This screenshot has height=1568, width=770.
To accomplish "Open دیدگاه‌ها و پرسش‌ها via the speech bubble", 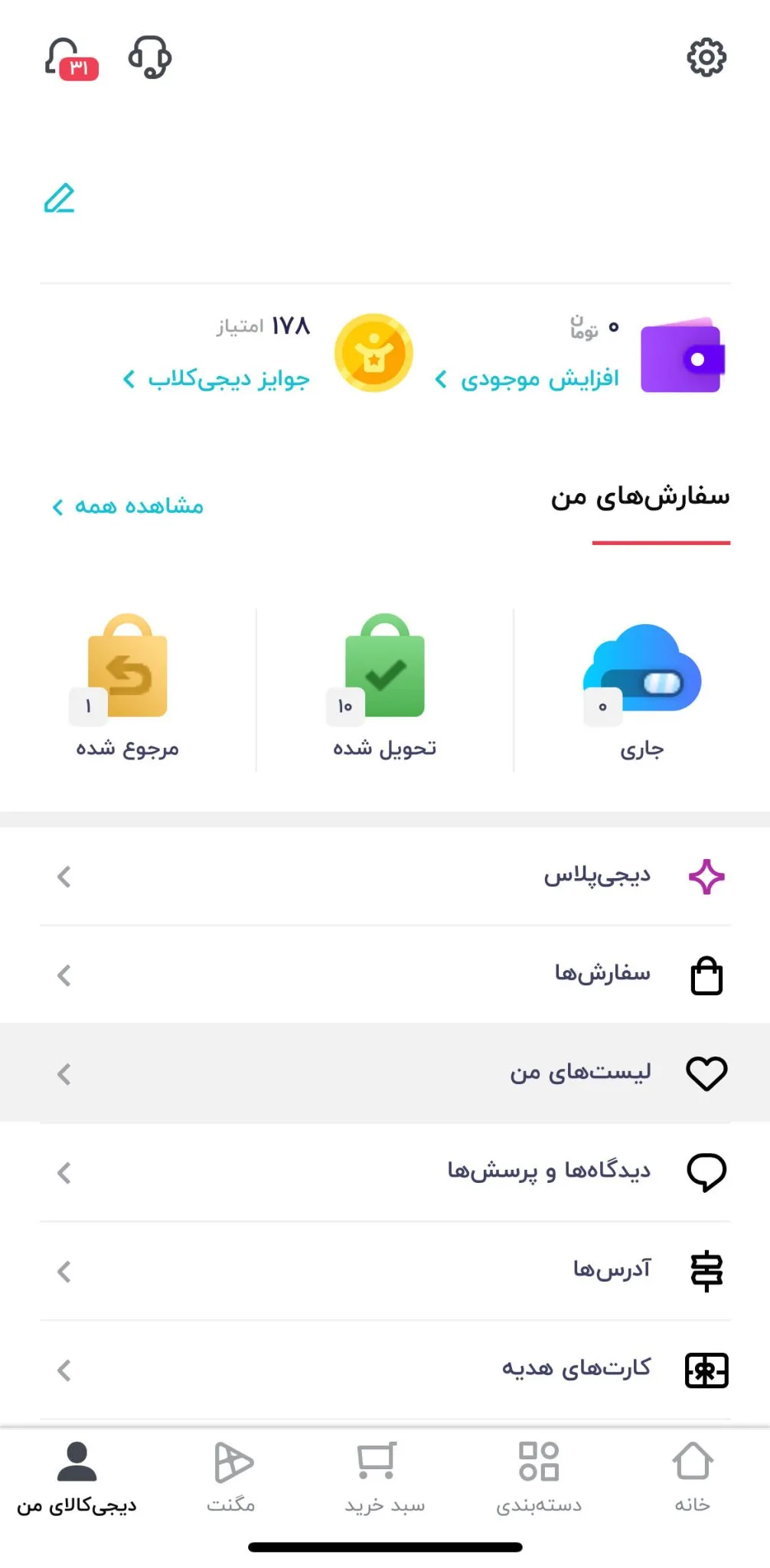I will pyautogui.click(x=707, y=1172).
